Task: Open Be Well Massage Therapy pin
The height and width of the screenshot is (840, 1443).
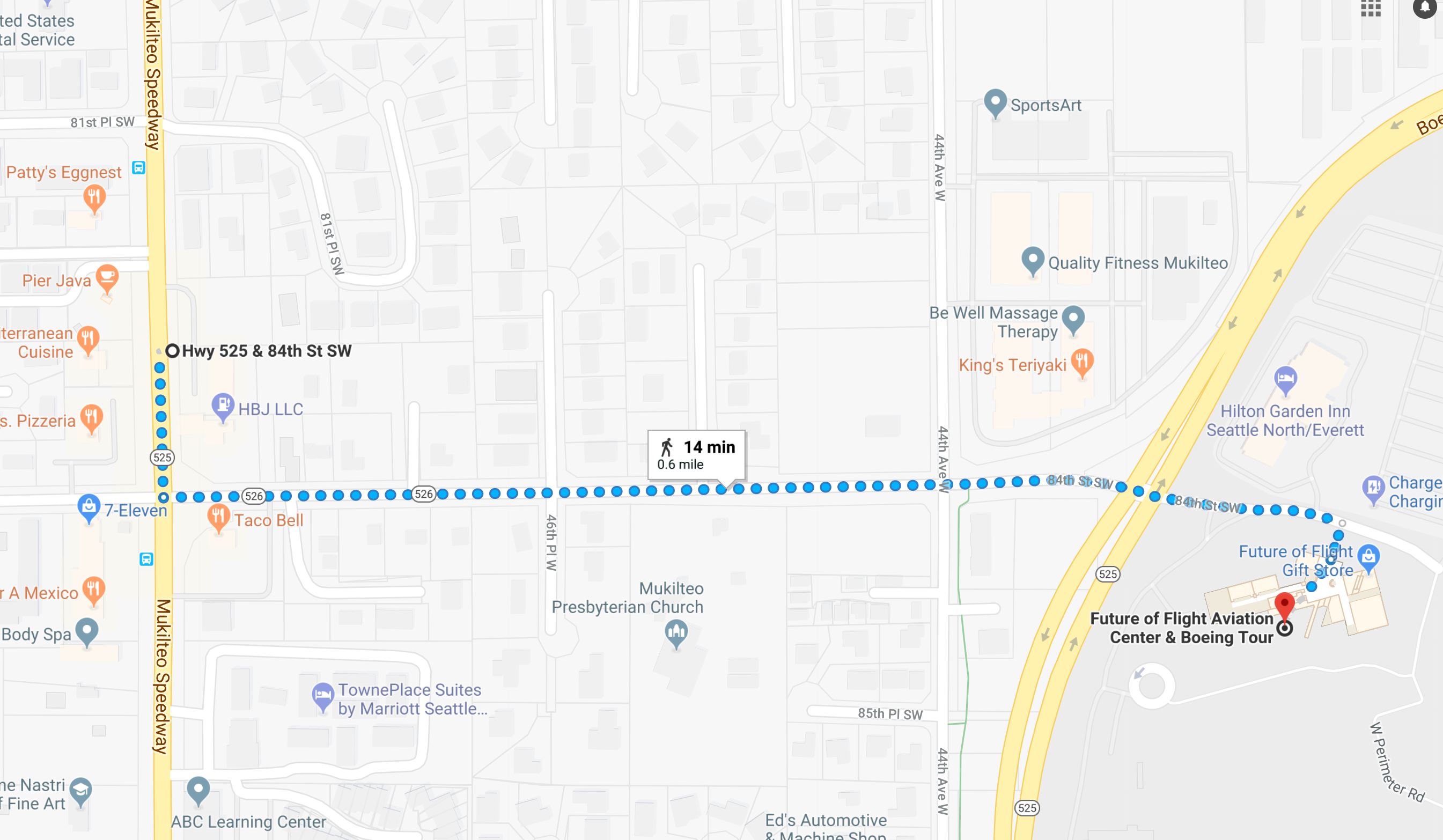Action: [x=1073, y=319]
